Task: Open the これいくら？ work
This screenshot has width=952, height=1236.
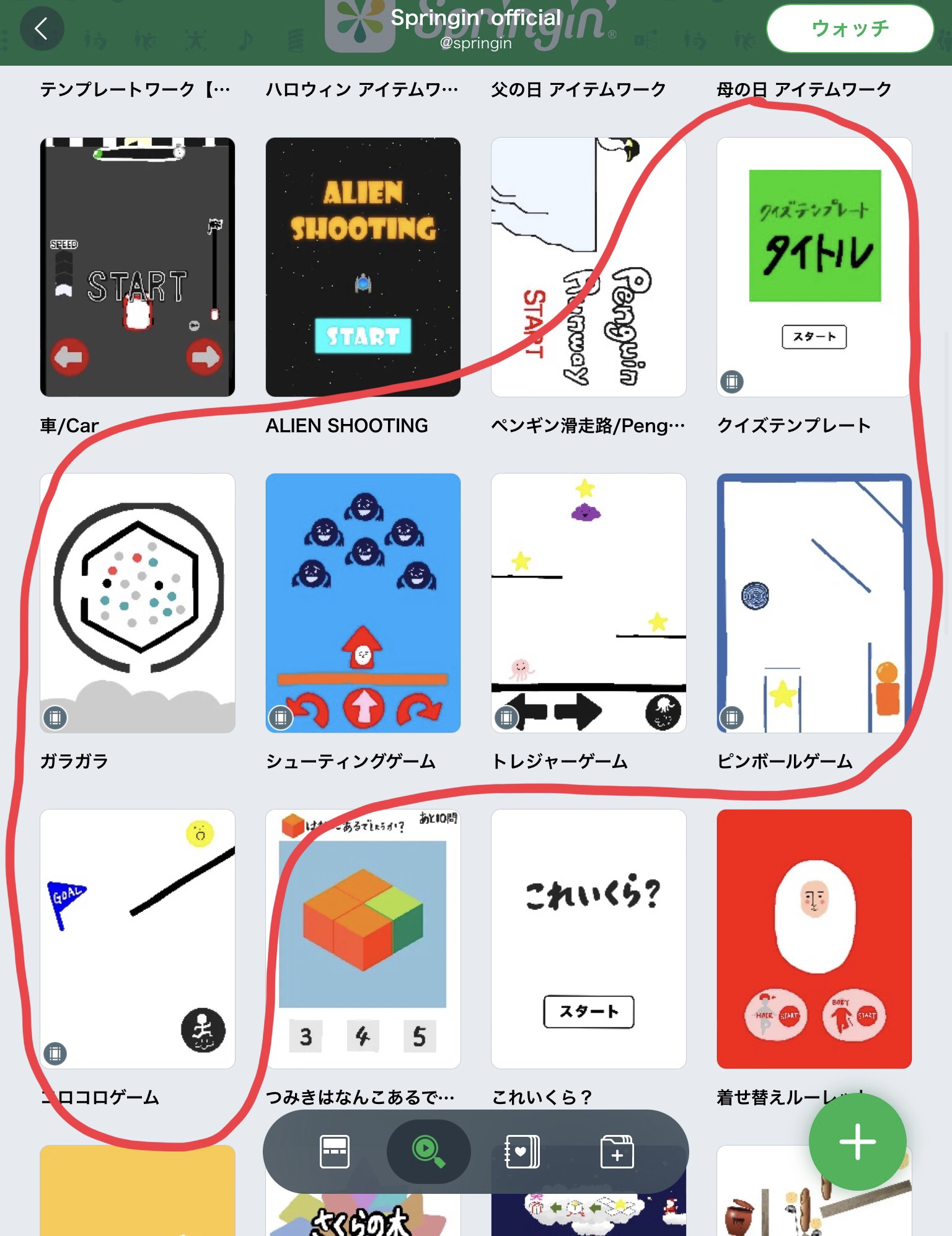Action: pyautogui.click(x=588, y=939)
